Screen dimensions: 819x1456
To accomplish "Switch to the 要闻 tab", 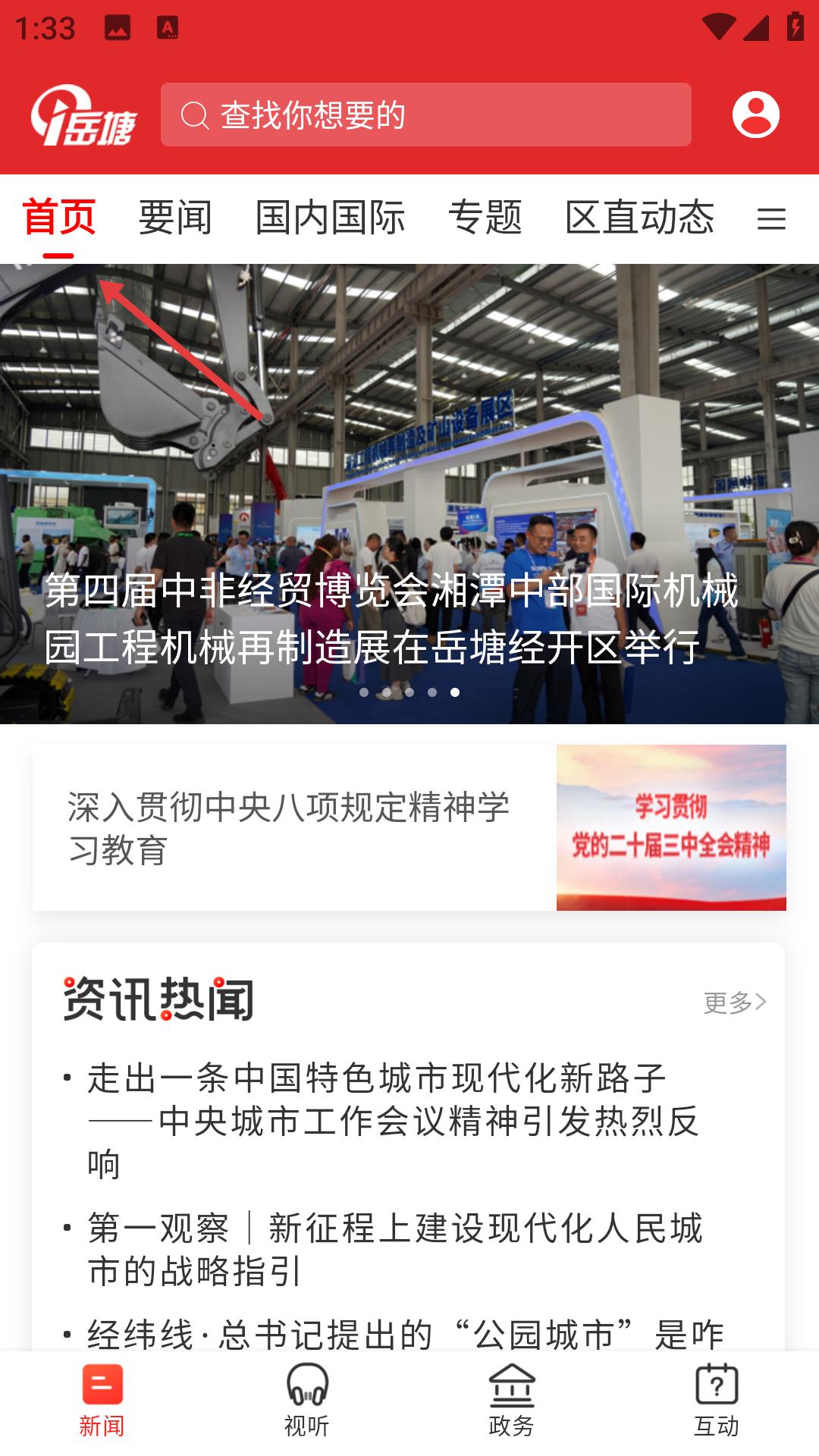I will 175,218.
